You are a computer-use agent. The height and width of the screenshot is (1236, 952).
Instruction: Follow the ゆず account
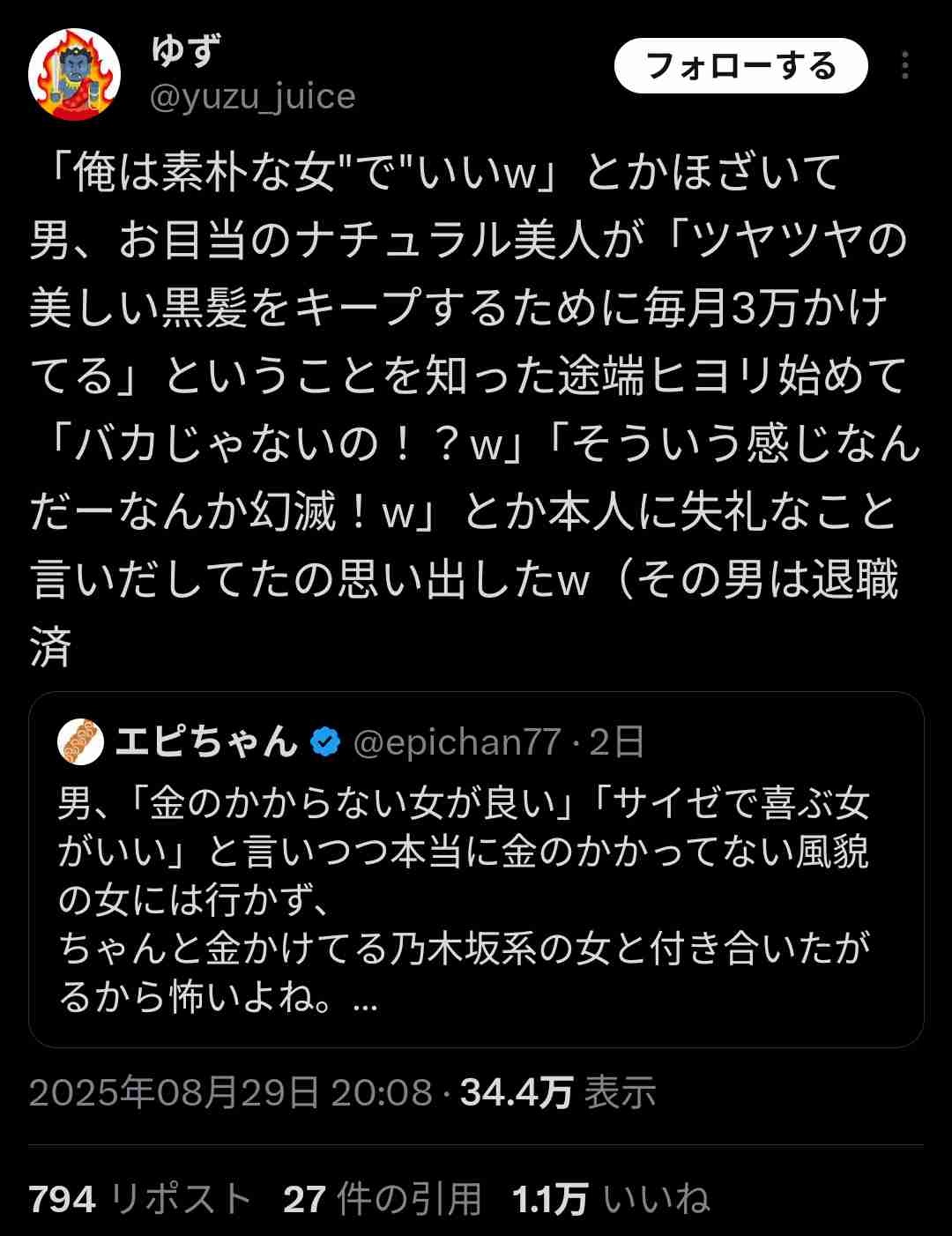click(x=740, y=66)
